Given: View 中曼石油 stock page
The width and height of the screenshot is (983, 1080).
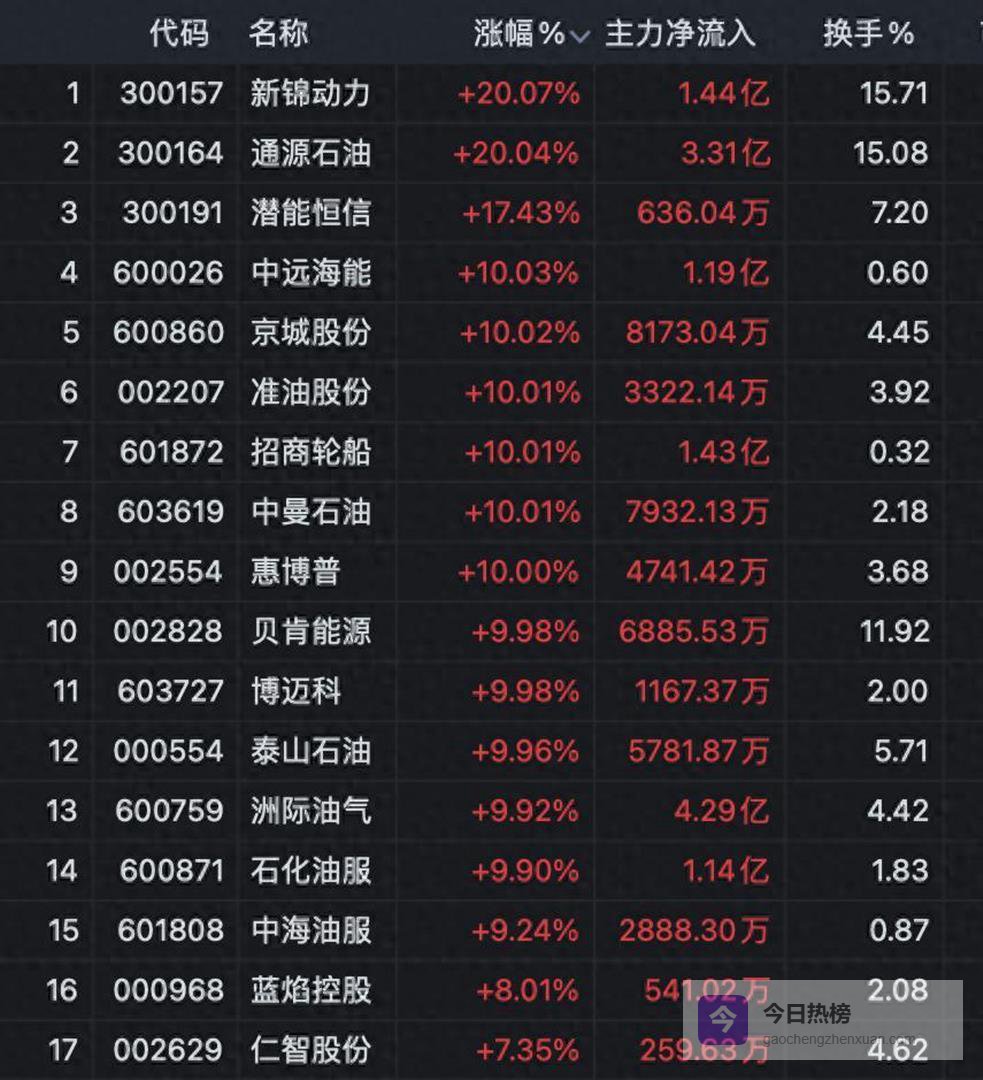Looking at the screenshot, I should [x=310, y=512].
